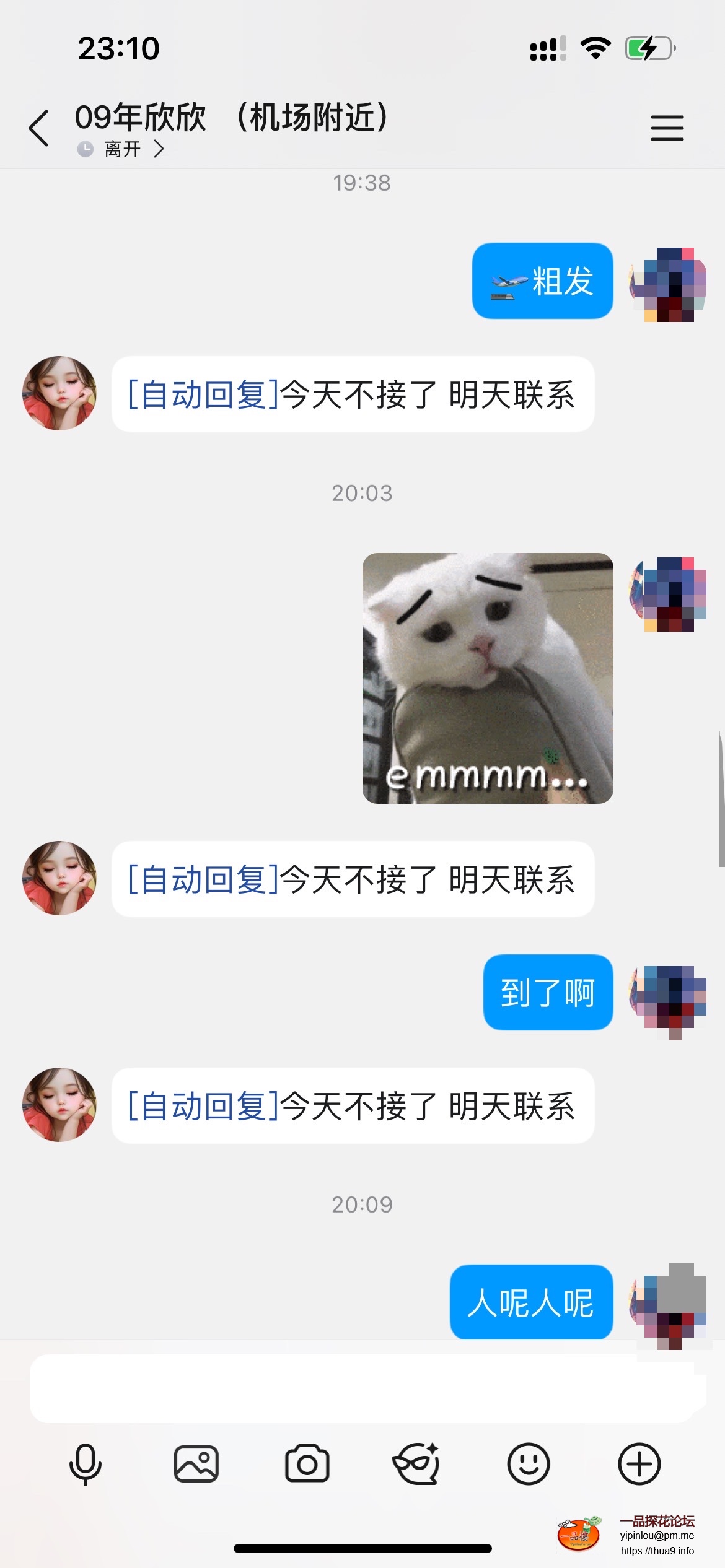Open the photo gallery picker

point(196,1464)
